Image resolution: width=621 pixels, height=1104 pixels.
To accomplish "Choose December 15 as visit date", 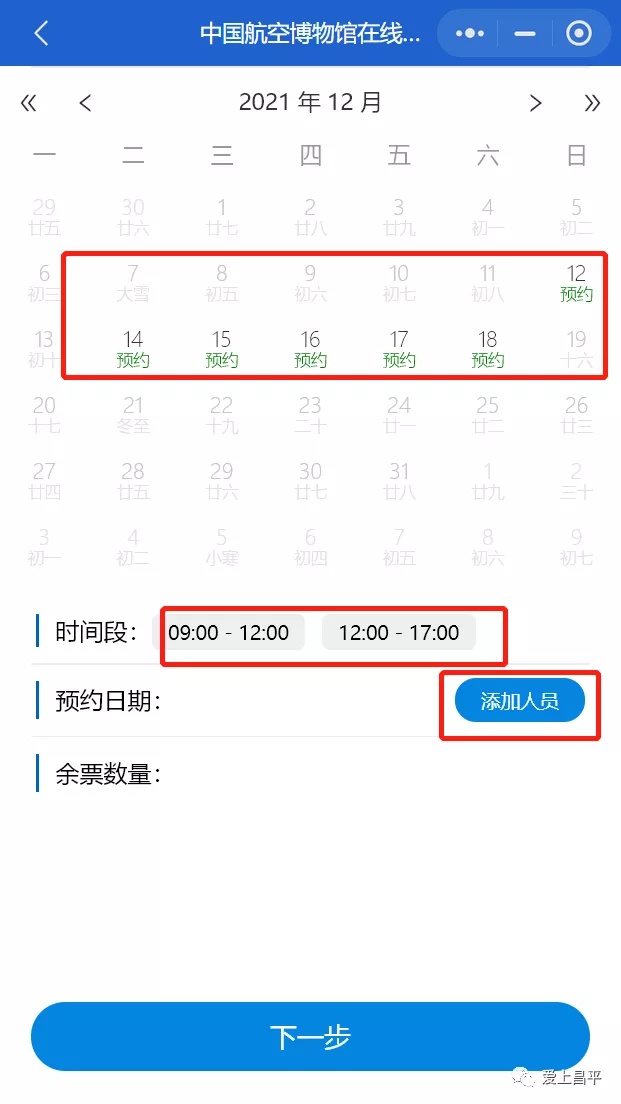I will 221,348.
